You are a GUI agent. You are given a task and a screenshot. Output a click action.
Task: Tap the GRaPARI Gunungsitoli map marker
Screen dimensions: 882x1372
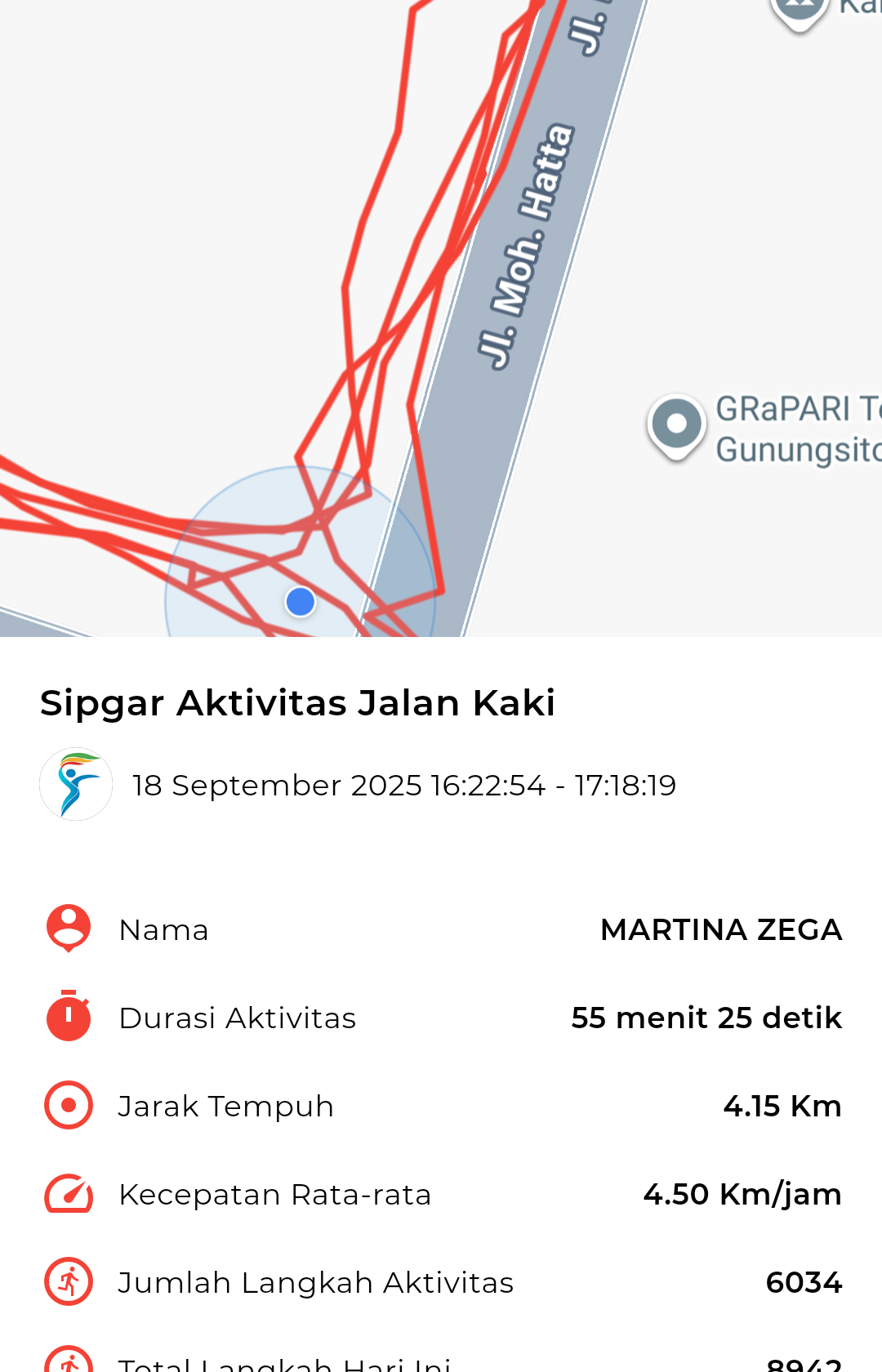pyautogui.click(x=676, y=425)
